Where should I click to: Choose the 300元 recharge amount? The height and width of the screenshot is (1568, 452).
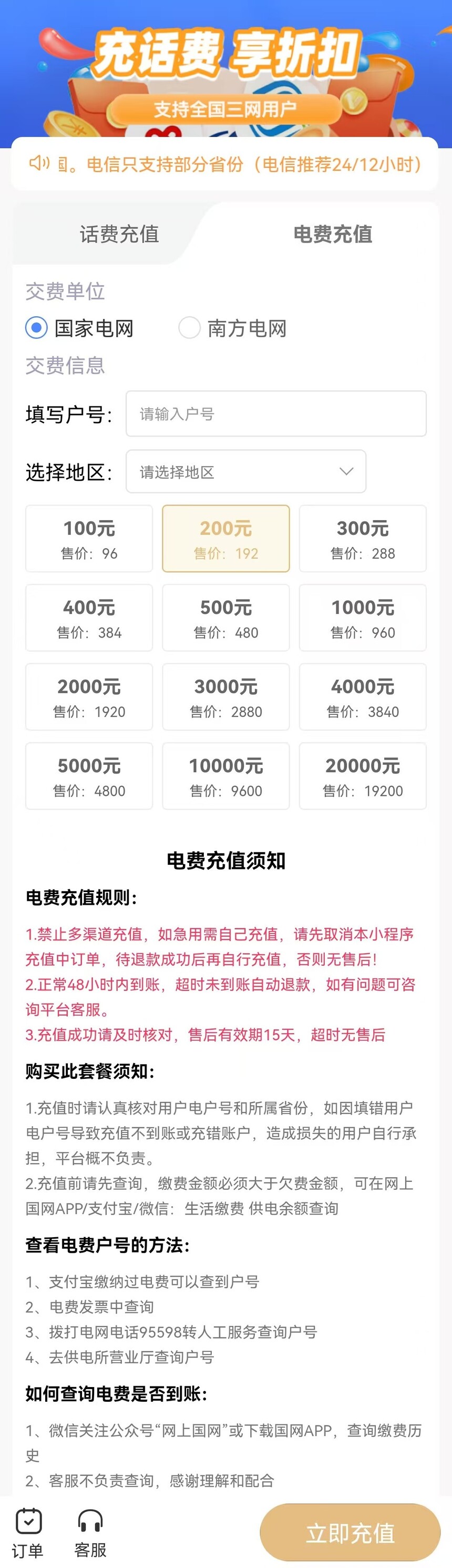[363, 539]
